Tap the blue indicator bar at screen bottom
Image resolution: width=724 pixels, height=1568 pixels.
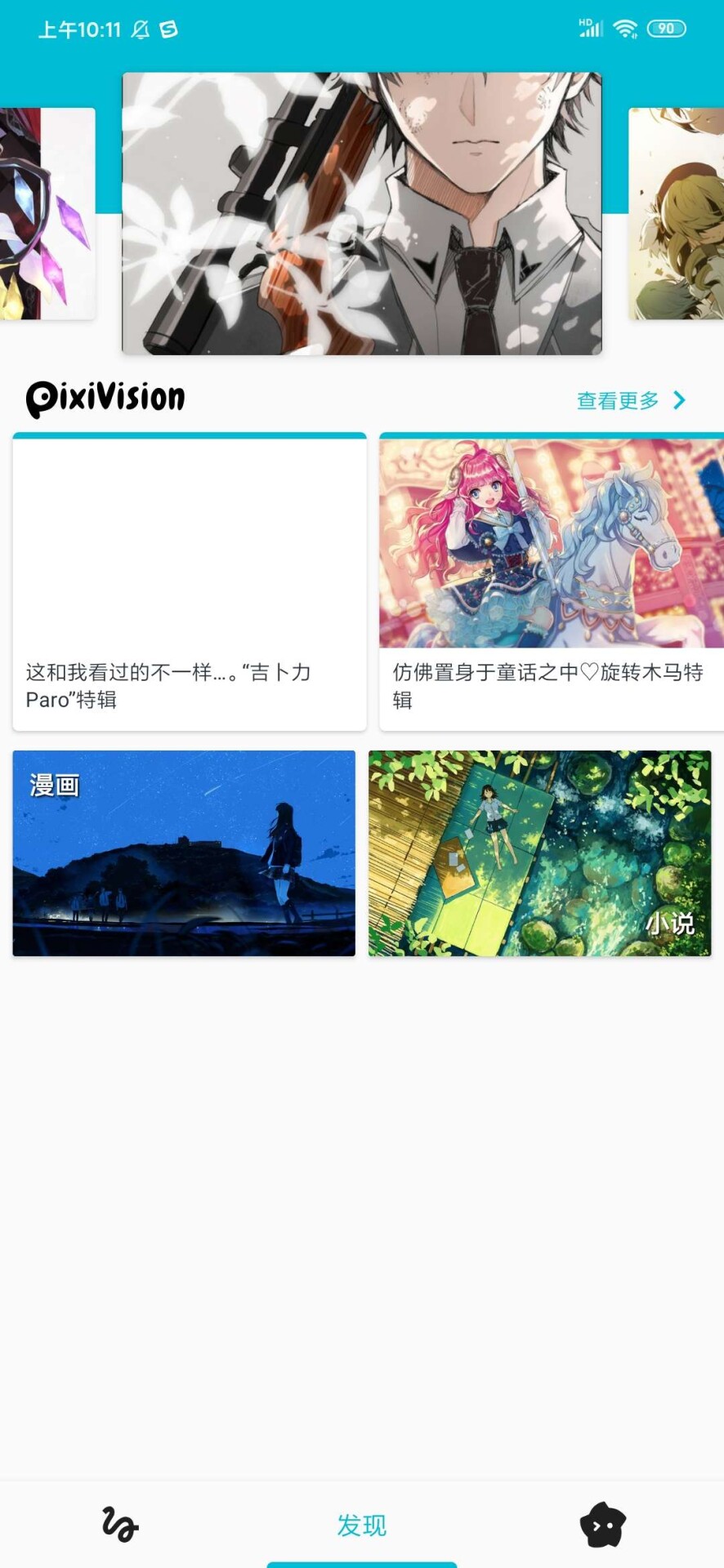tap(362, 1563)
